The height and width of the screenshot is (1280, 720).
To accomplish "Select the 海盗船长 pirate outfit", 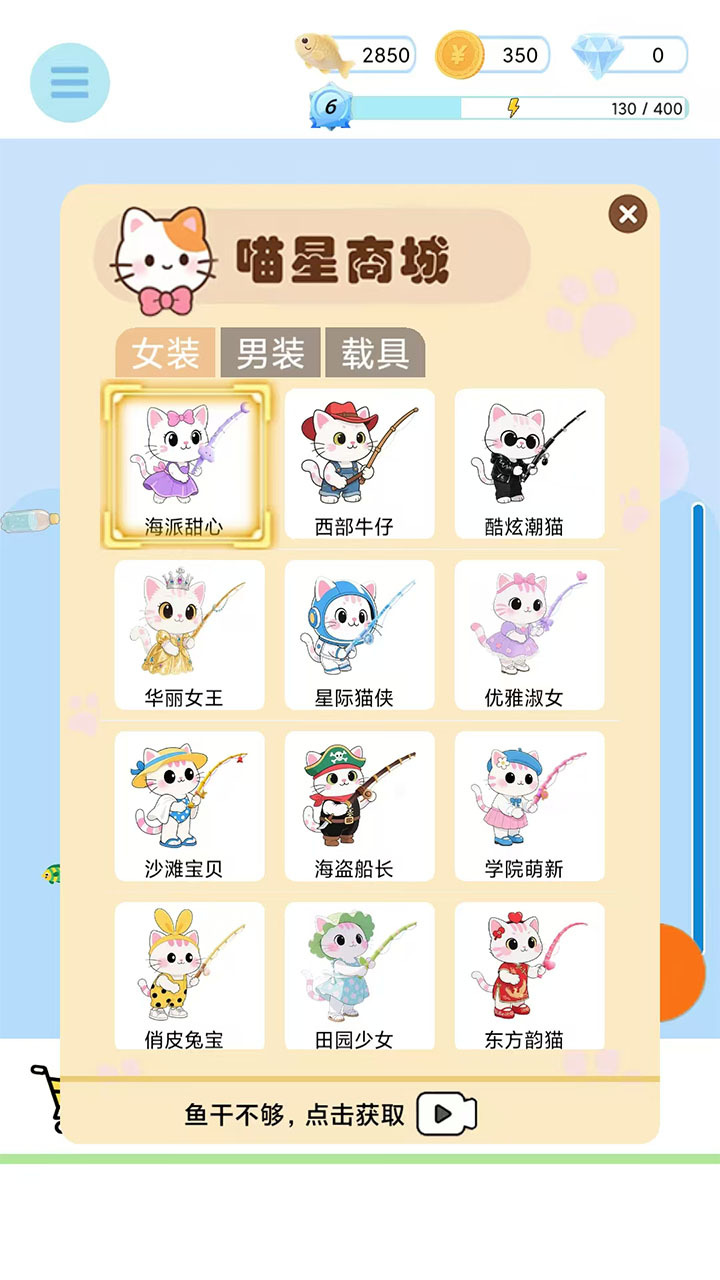I will tap(360, 803).
